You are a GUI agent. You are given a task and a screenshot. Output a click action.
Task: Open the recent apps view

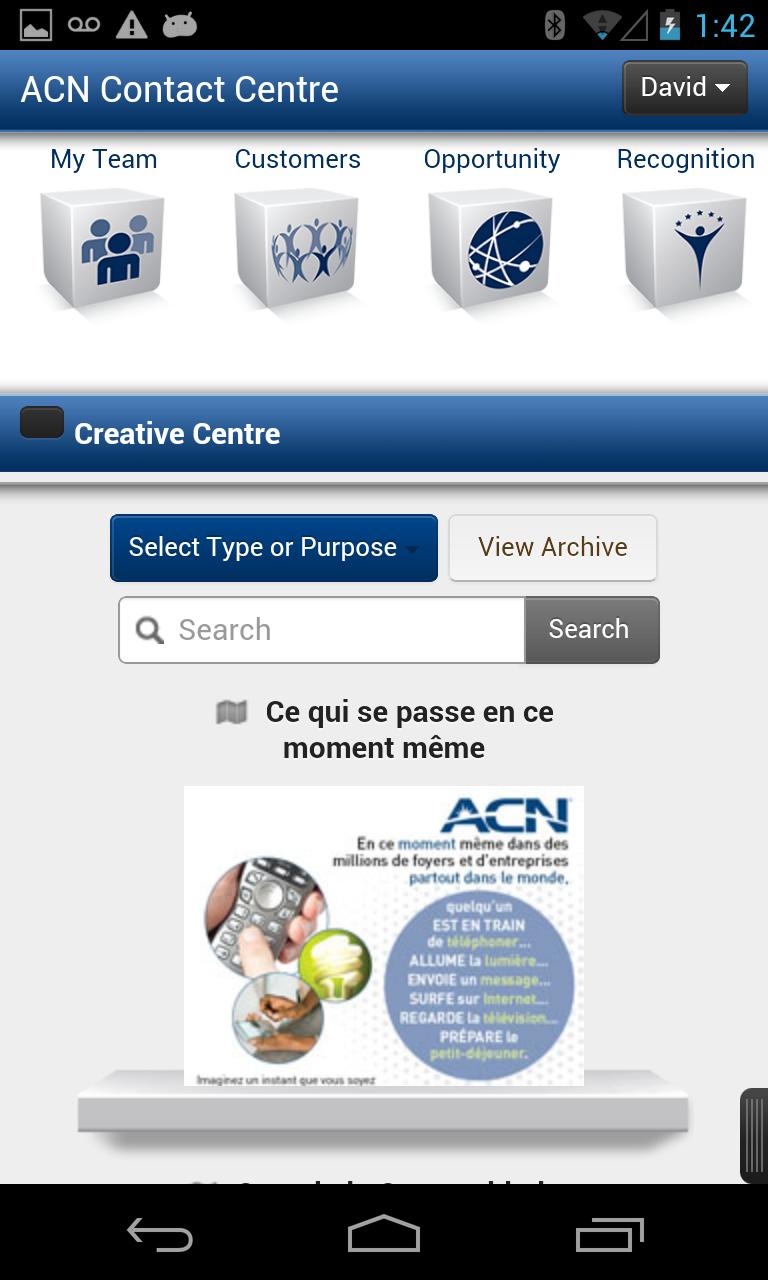tap(609, 1235)
